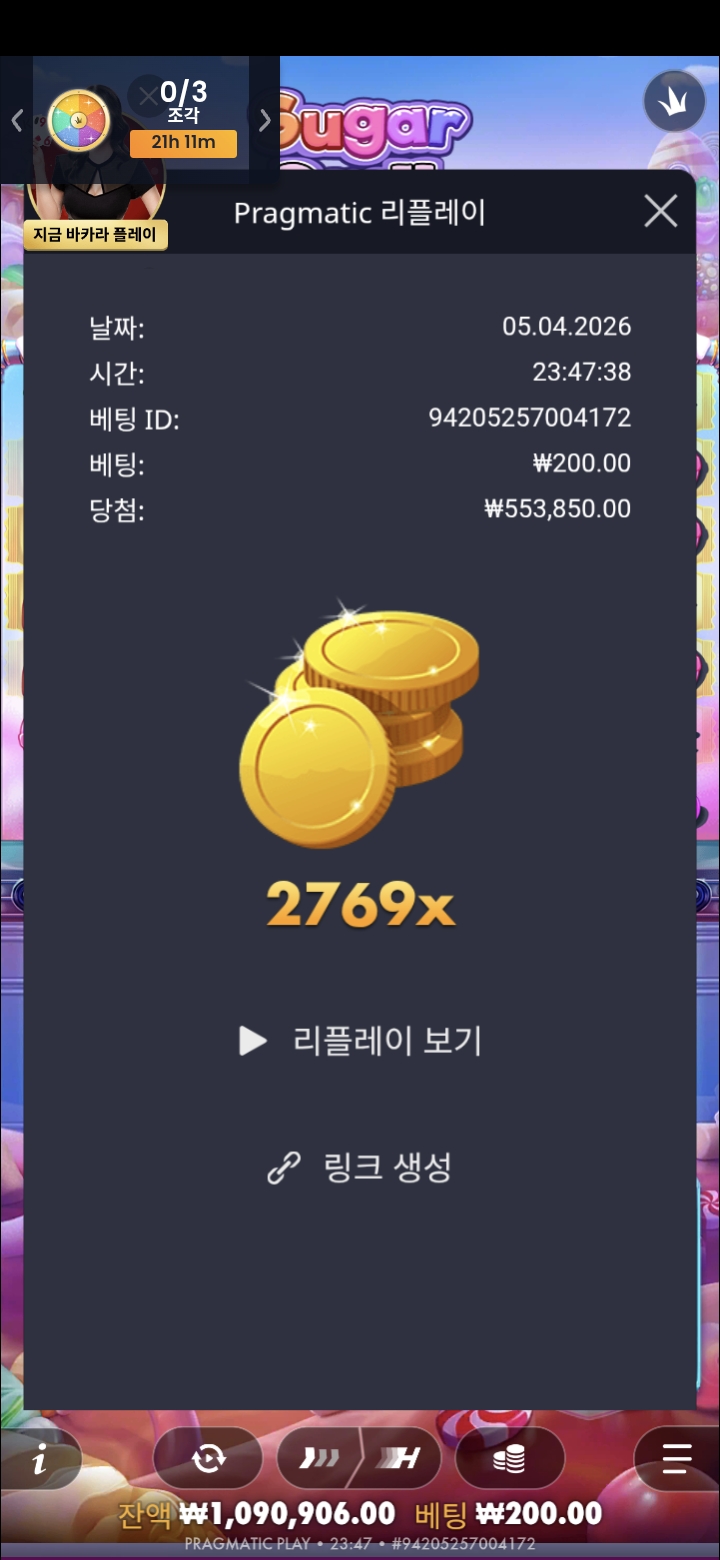Tap the crown icon at top right
720x1560 pixels.
pos(674,101)
